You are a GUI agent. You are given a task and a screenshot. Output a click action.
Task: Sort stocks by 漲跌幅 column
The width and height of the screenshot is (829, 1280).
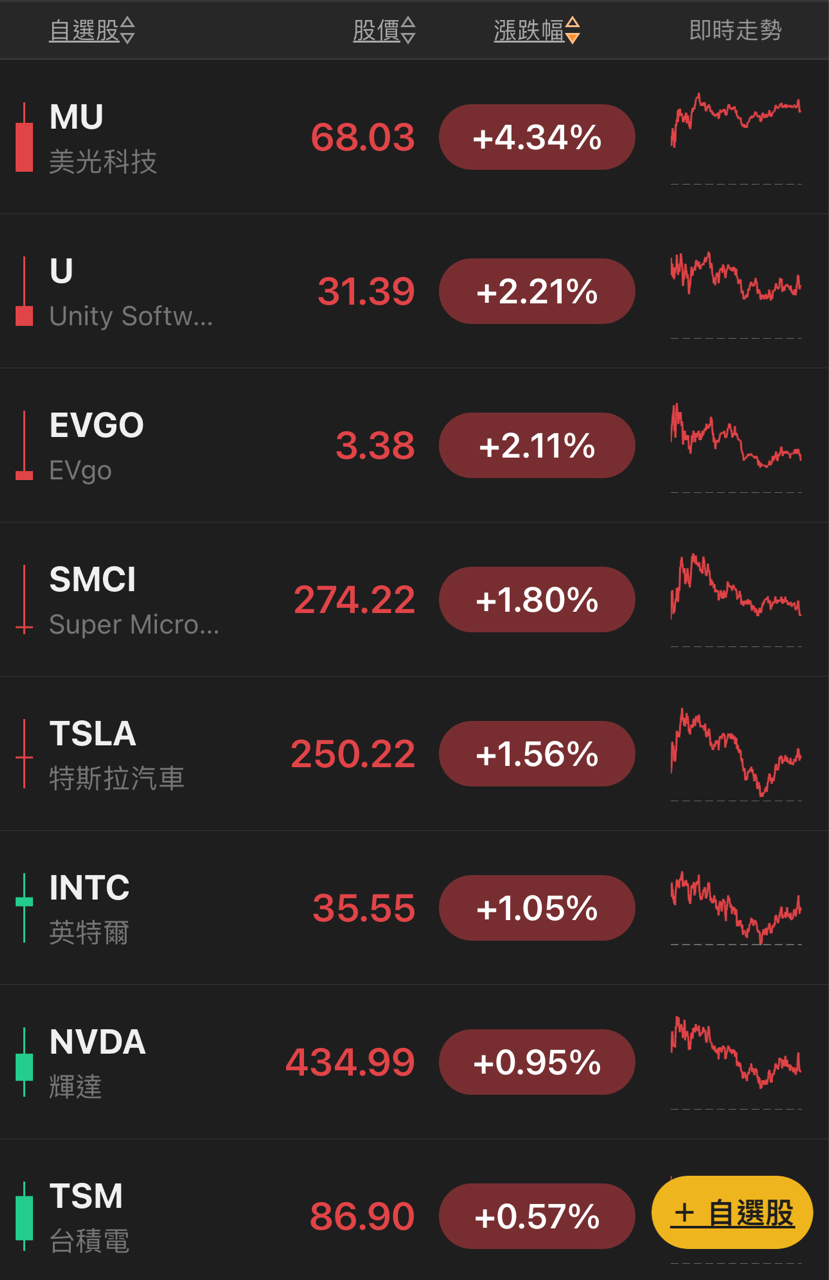tap(536, 31)
